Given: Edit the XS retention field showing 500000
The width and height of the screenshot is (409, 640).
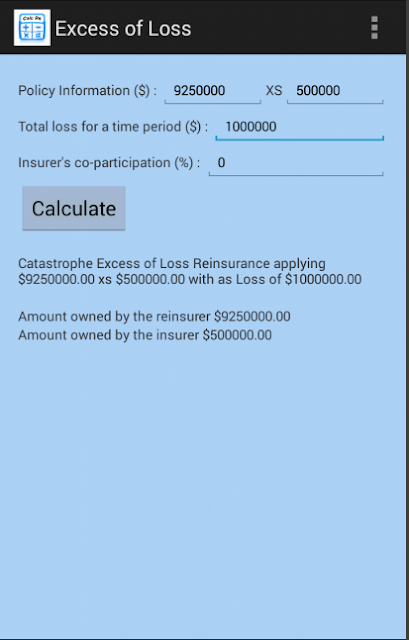Looking at the screenshot, I should click(335, 91).
